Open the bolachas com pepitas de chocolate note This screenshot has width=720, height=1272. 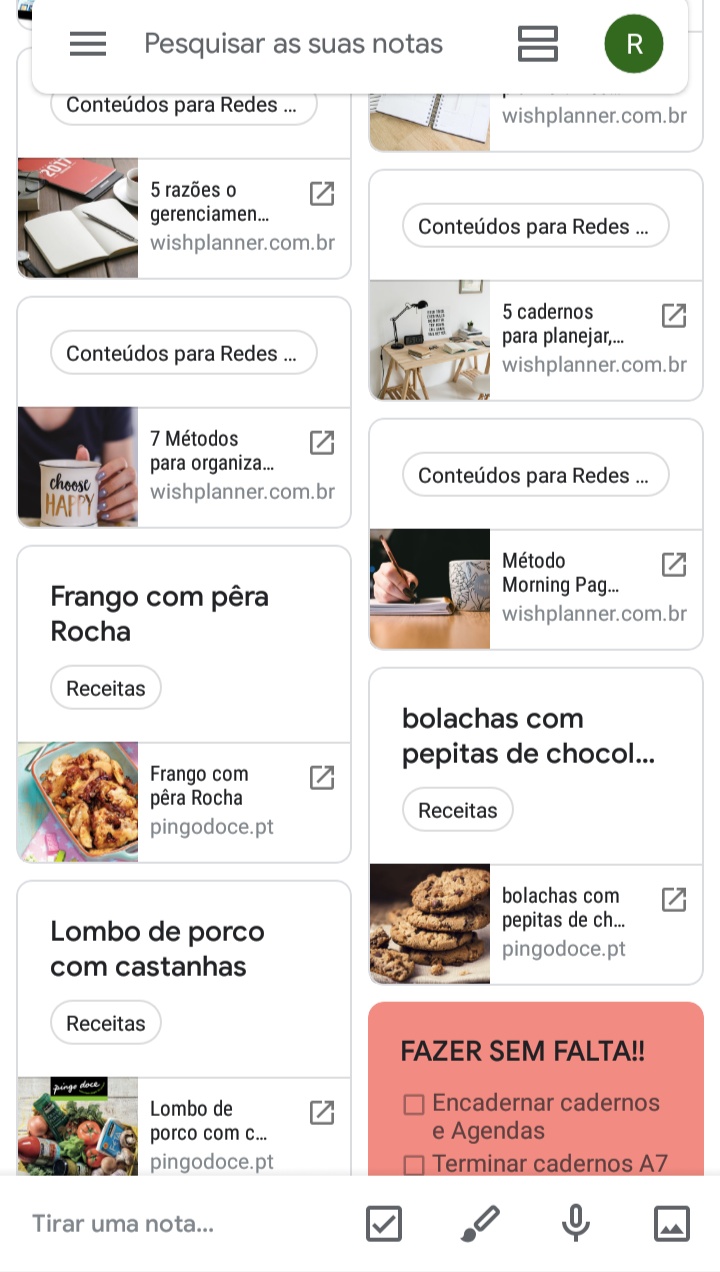pyautogui.click(x=528, y=736)
